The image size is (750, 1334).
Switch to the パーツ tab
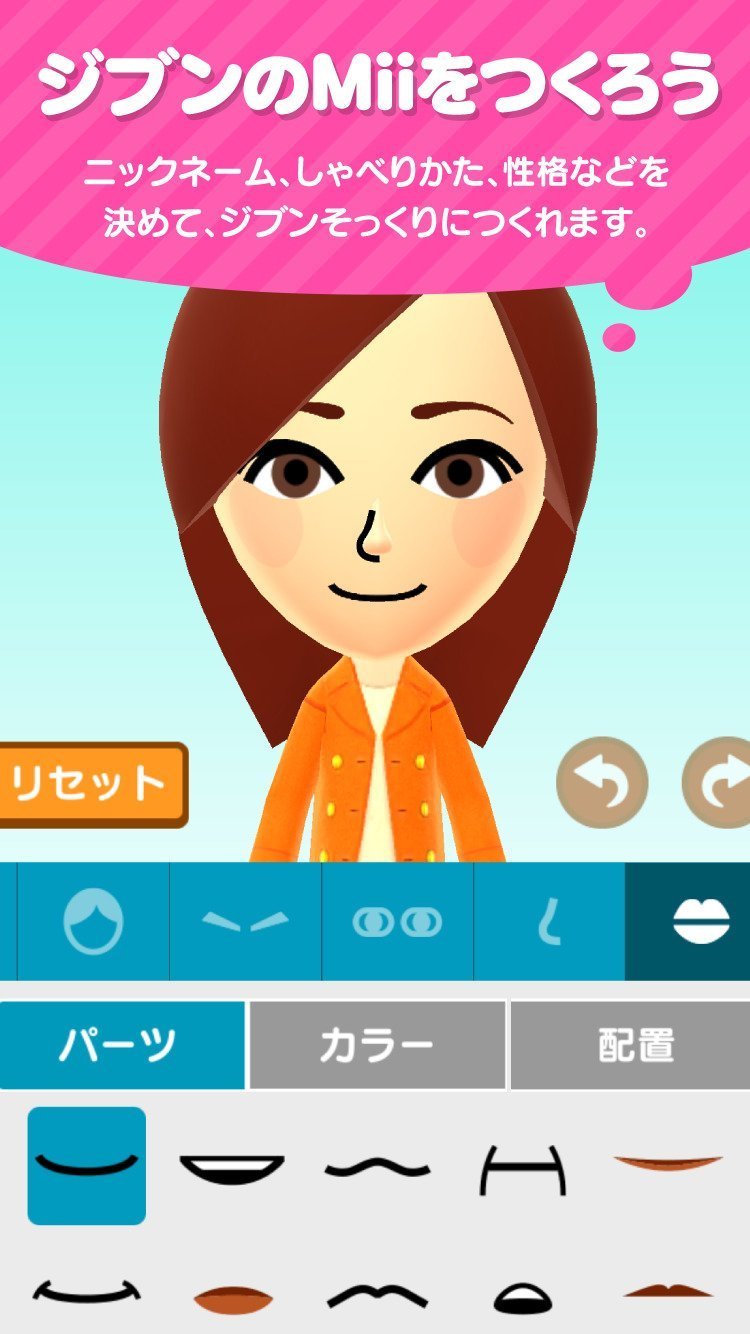121,1045
